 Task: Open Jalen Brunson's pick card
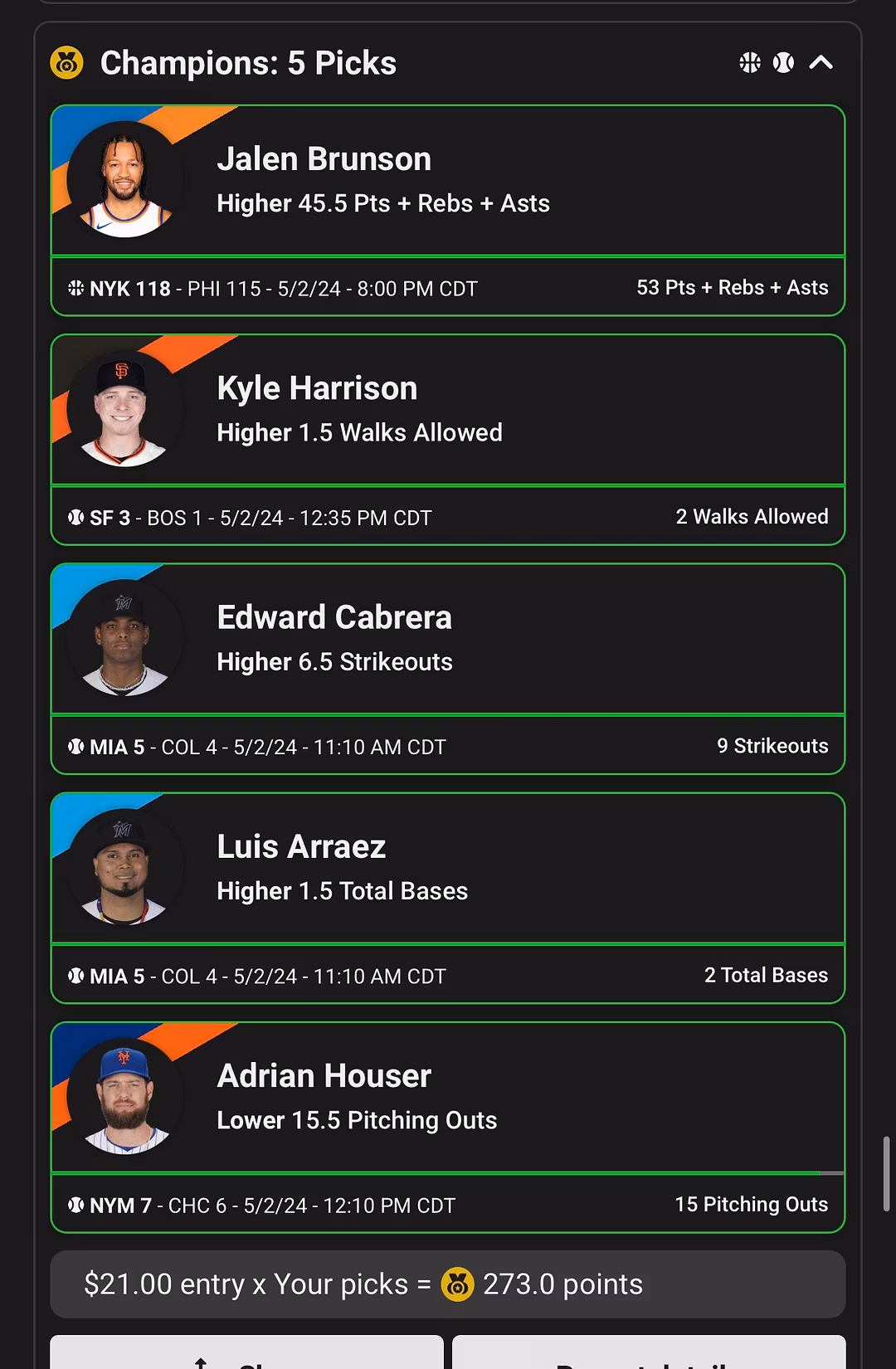click(x=448, y=181)
